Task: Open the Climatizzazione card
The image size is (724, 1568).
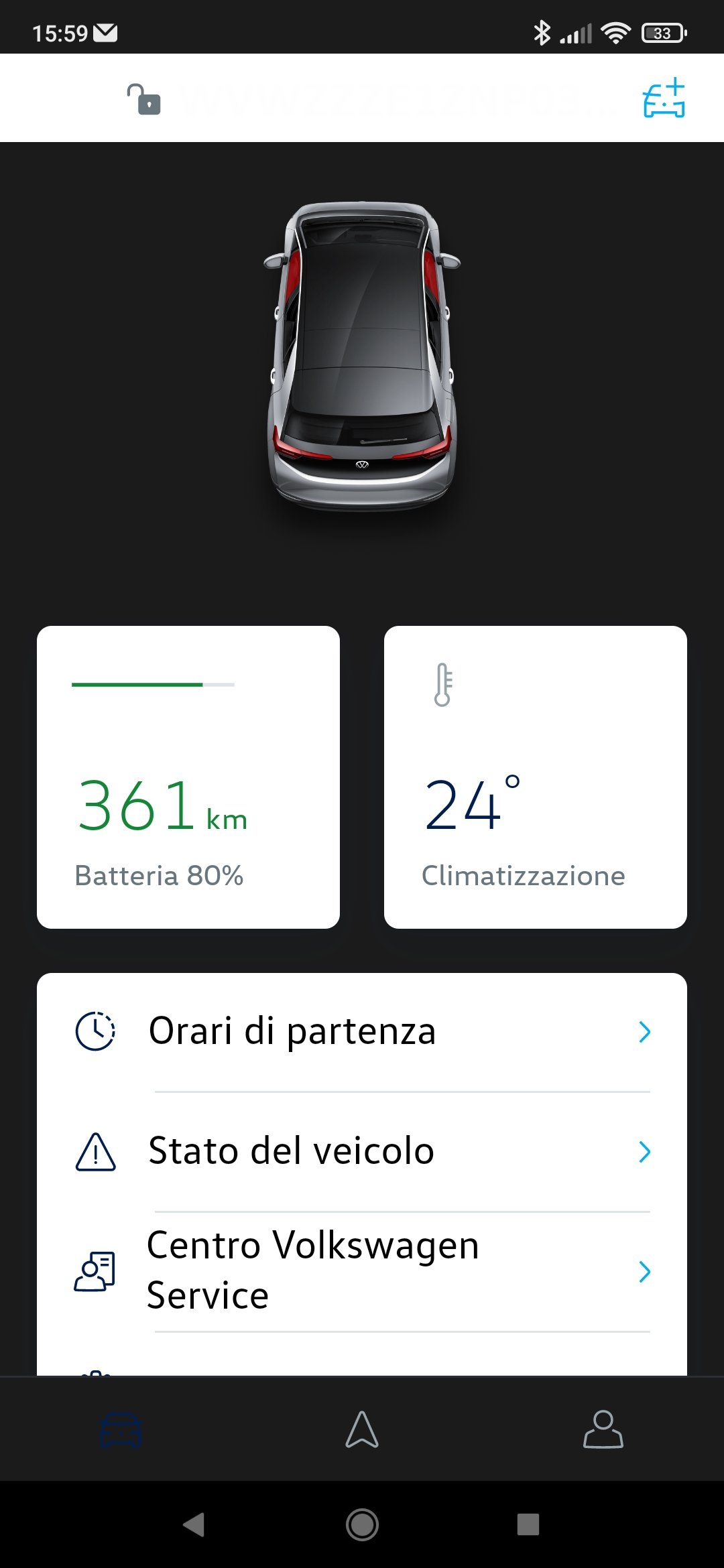Action: pyautogui.click(x=535, y=777)
